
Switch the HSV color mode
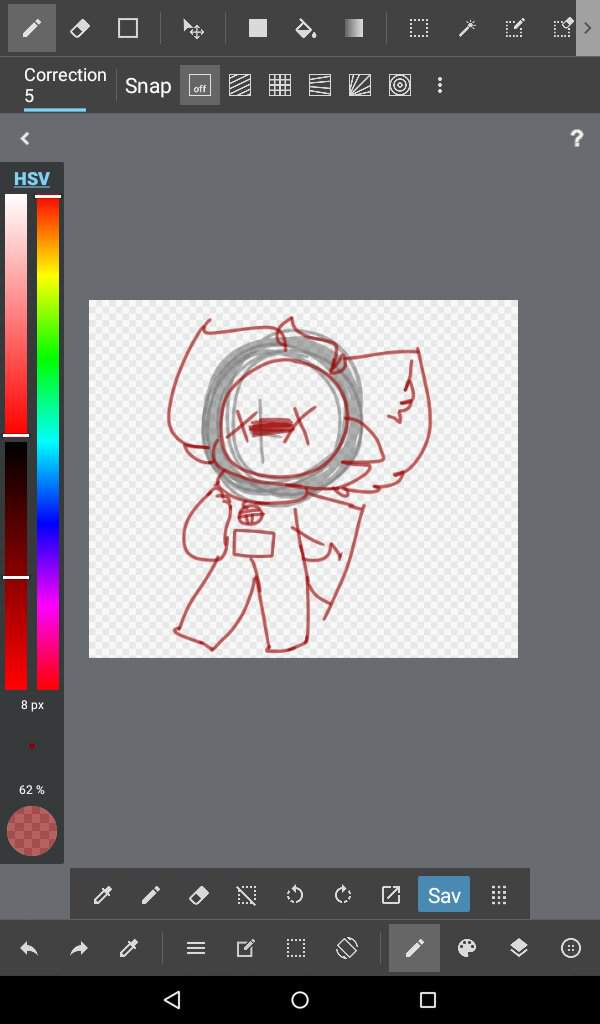32,179
